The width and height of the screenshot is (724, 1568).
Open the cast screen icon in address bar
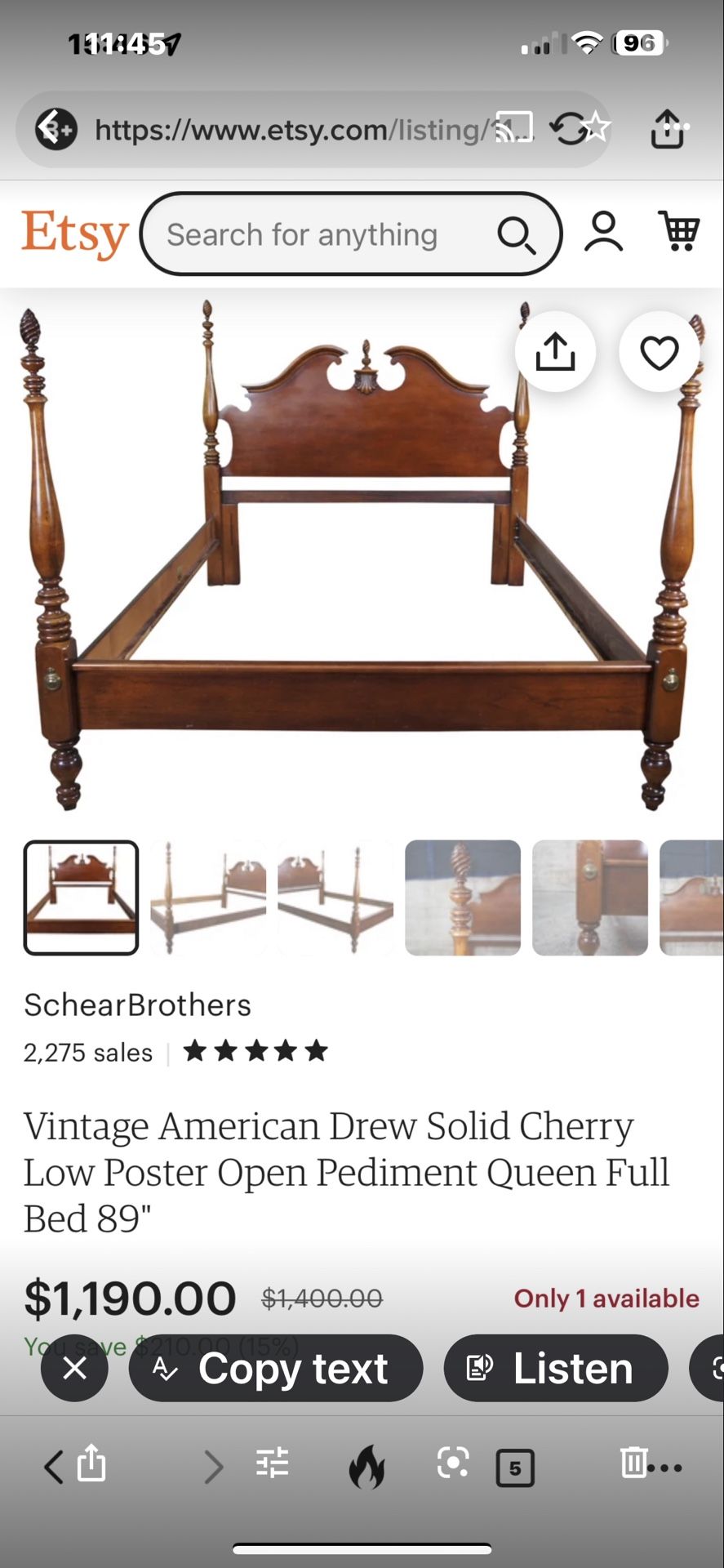[x=516, y=128]
